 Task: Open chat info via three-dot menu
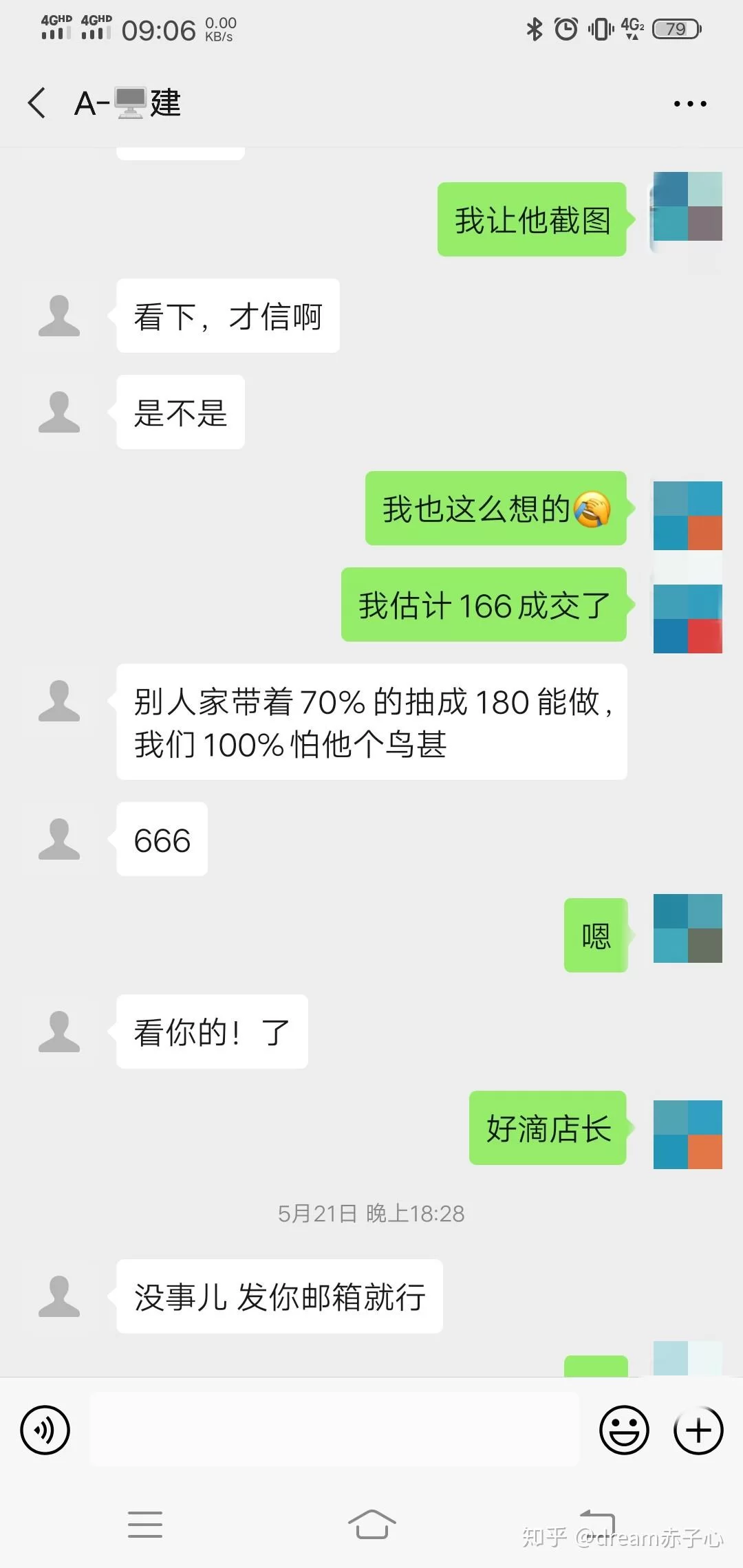coord(689,104)
